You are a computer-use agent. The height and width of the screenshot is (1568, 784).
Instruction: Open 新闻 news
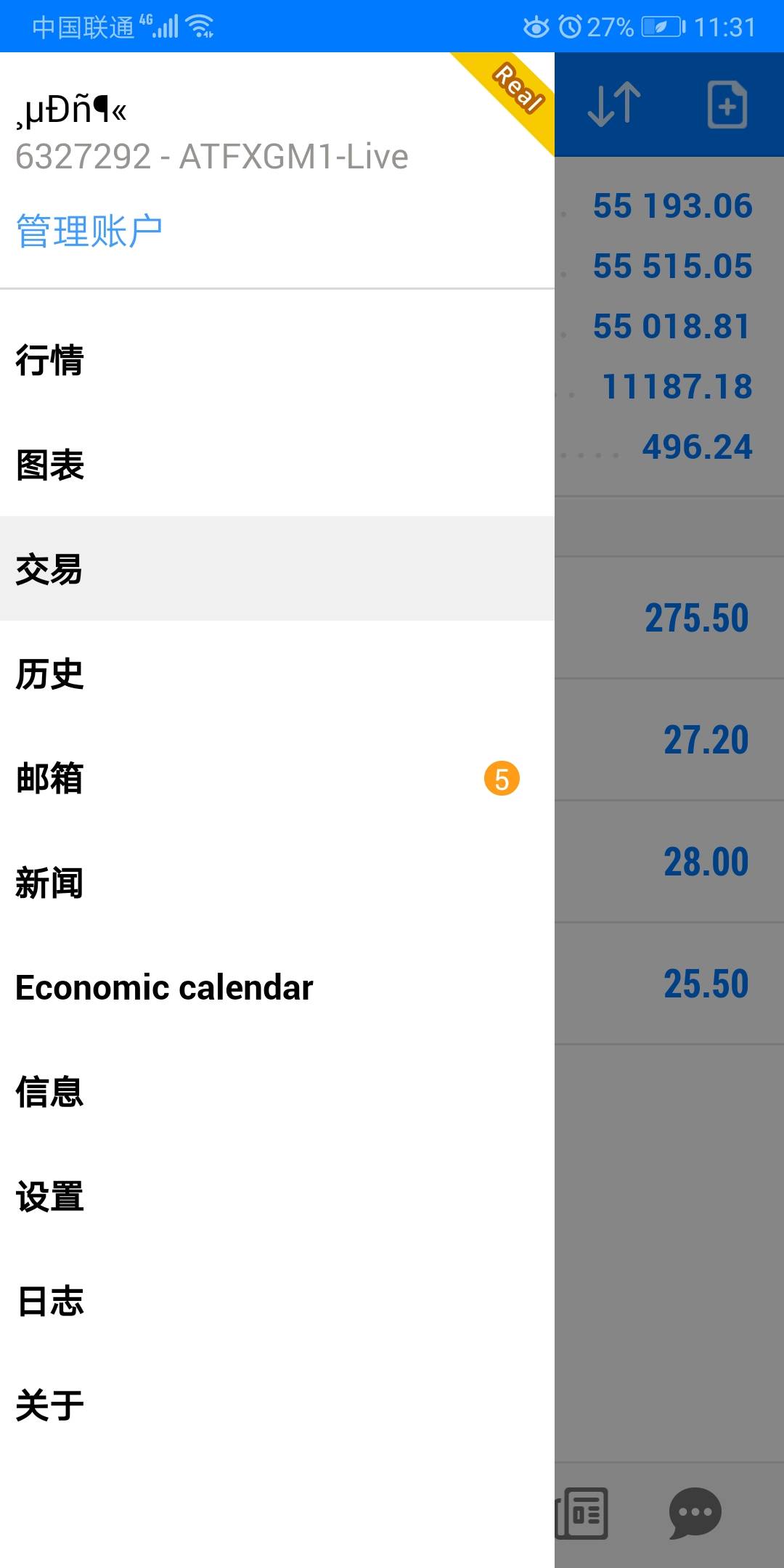point(277,883)
